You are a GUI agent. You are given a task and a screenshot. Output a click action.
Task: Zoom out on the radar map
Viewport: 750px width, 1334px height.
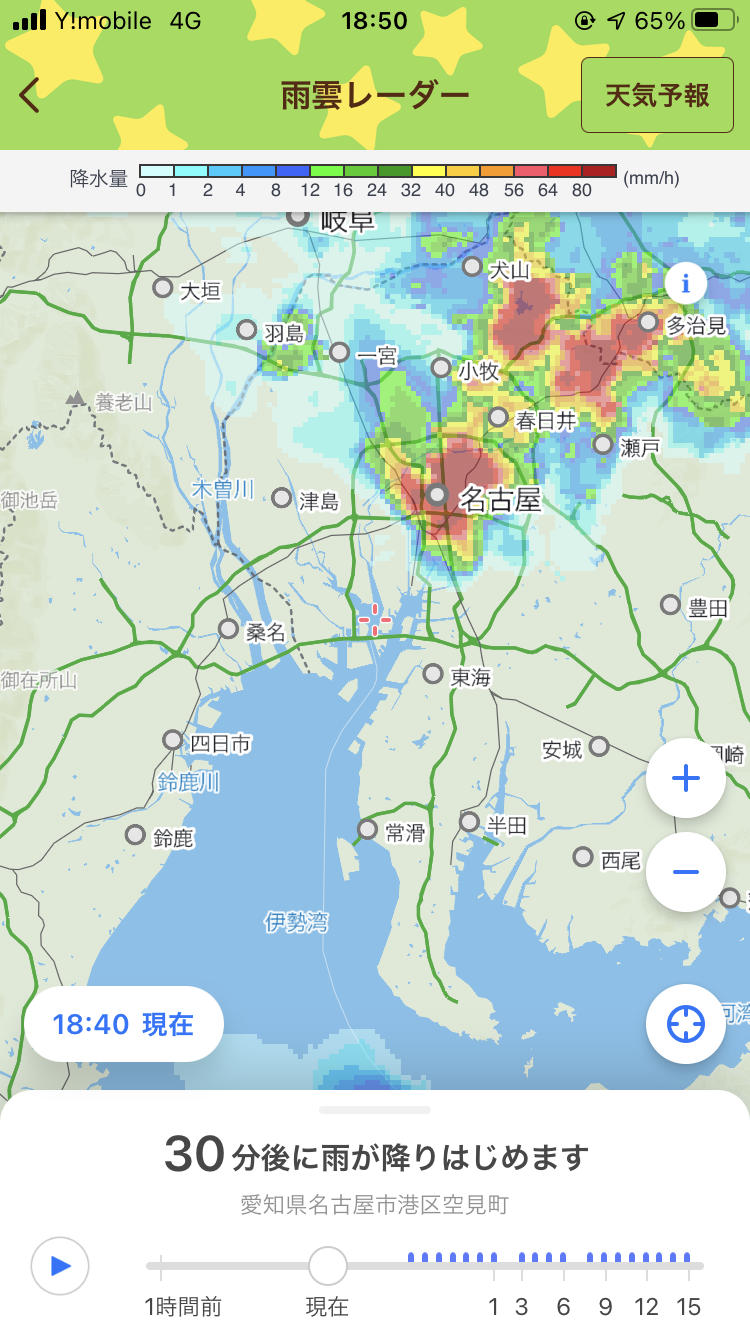pos(686,872)
